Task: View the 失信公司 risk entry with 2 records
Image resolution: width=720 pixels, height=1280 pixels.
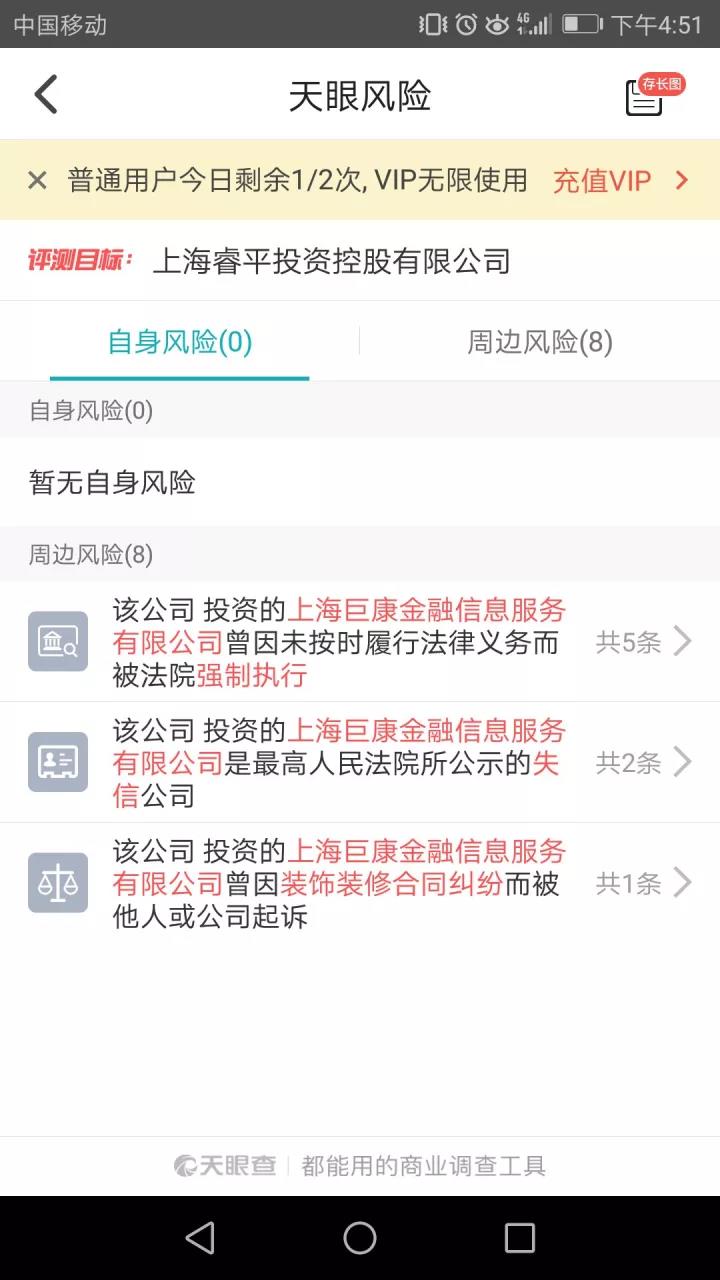Action: point(360,762)
